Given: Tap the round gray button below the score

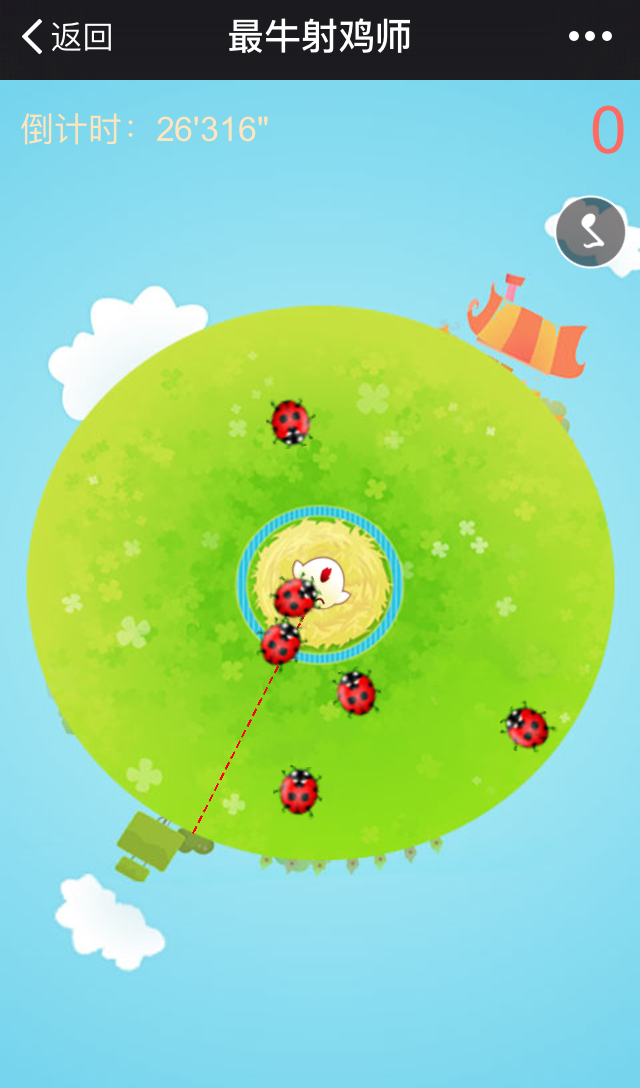Looking at the screenshot, I should point(590,233).
